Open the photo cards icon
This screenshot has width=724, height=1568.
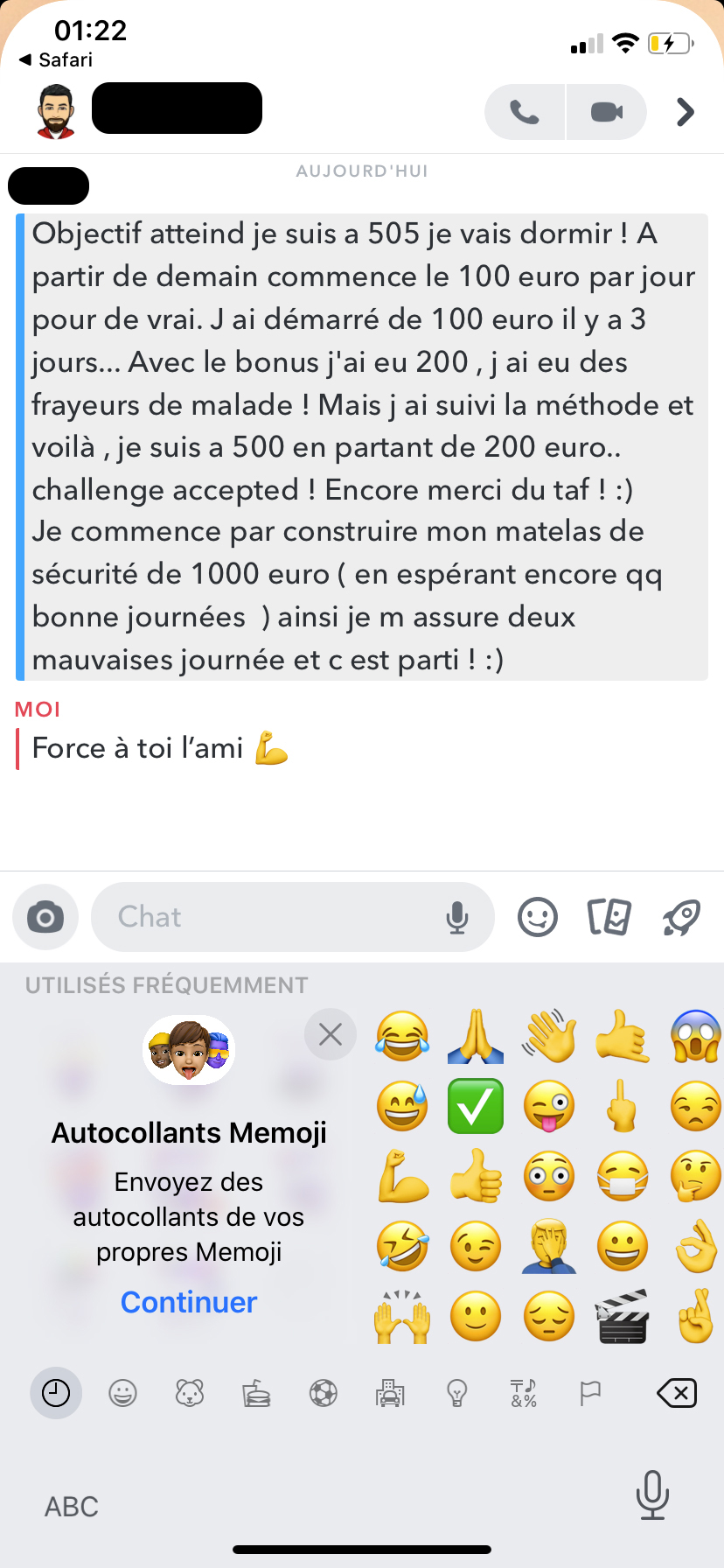(609, 917)
